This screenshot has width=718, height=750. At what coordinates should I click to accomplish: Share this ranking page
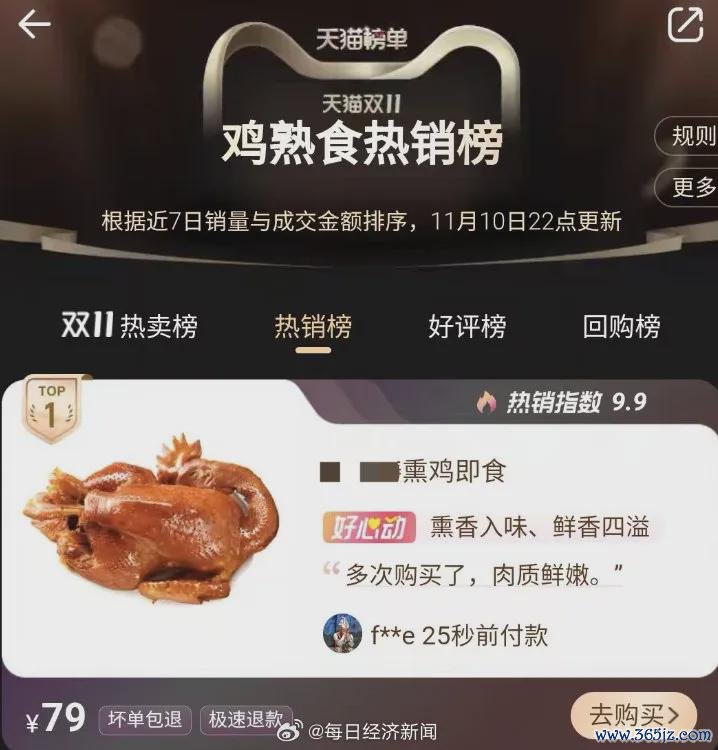pyautogui.click(x=685, y=25)
